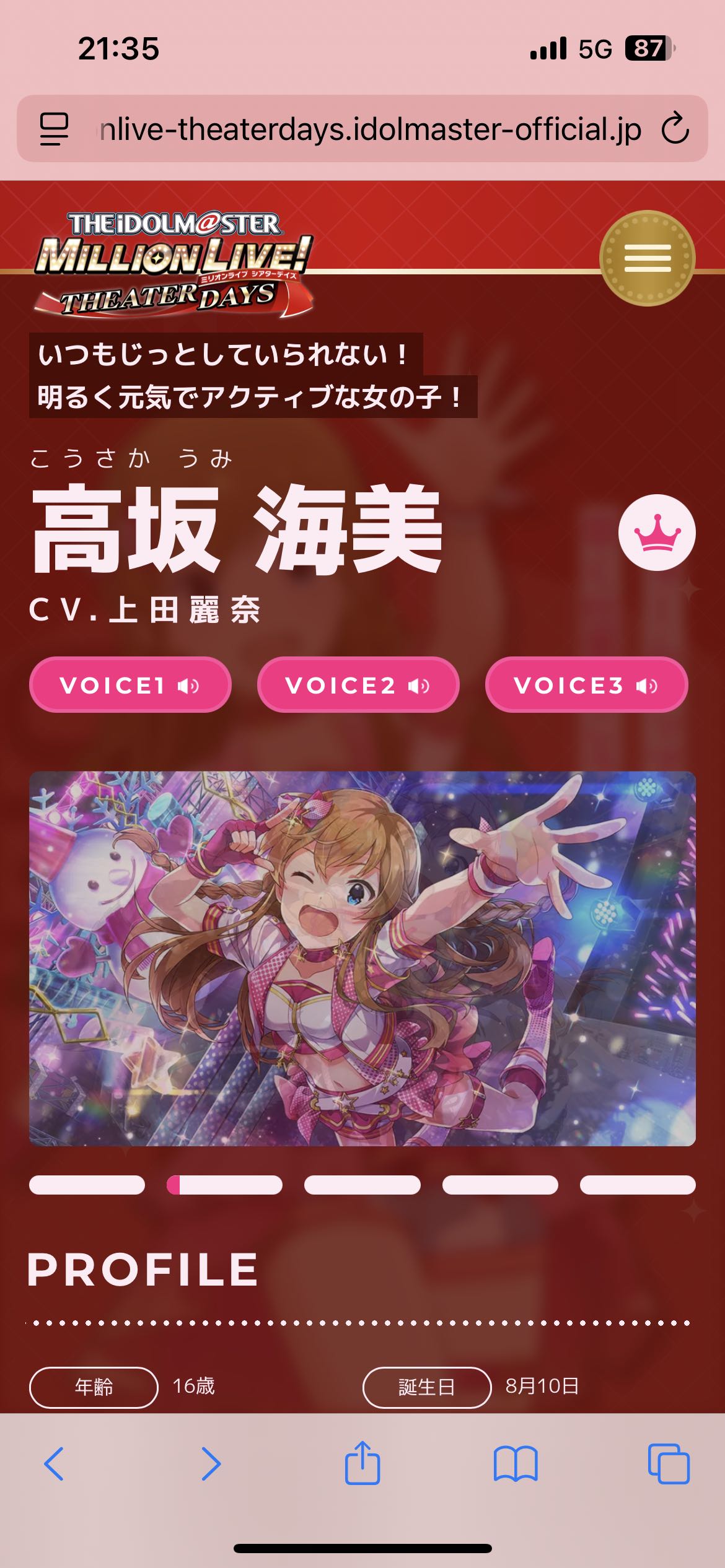Share this page
Screen dimensions: 725x1568
point(362,1463)
